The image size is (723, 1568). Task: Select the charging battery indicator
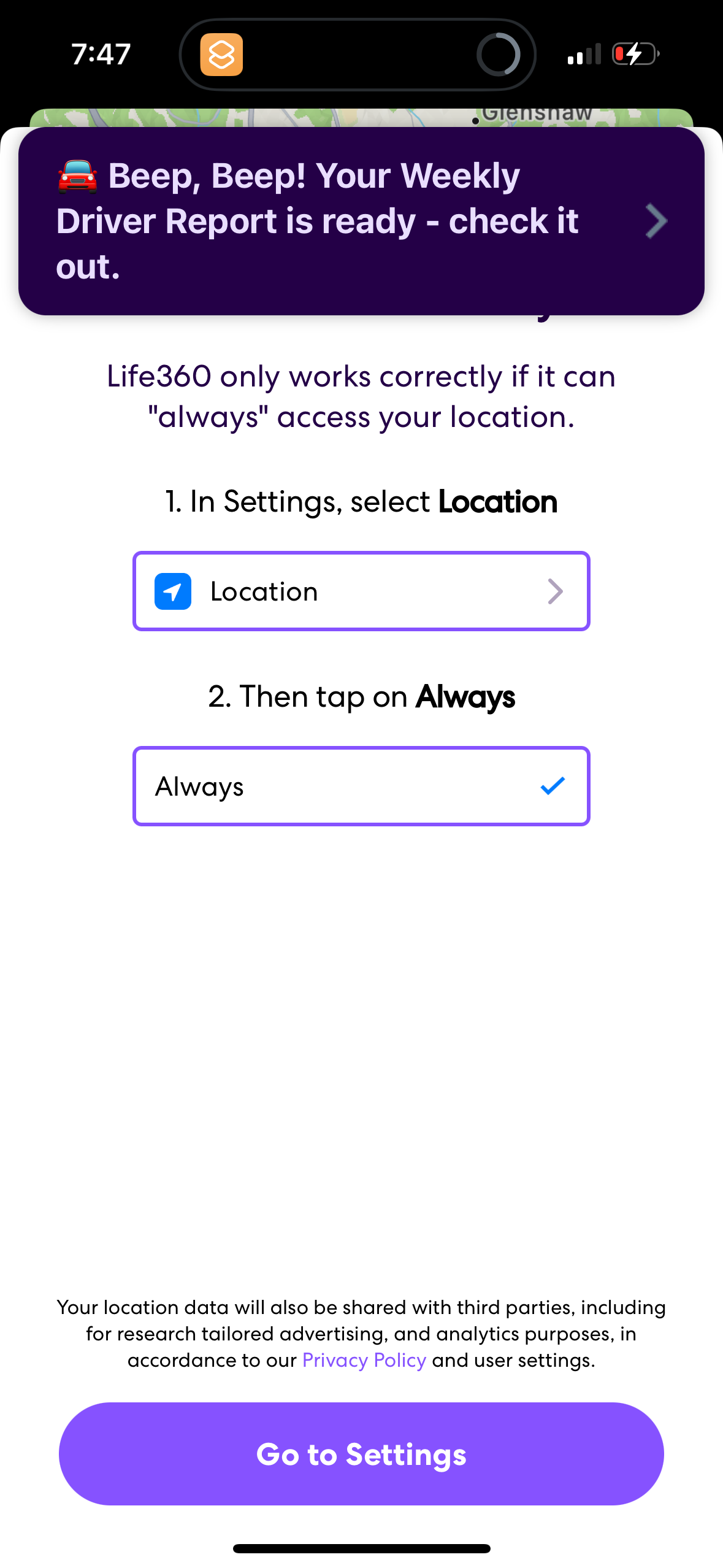(x=635, y=54)
